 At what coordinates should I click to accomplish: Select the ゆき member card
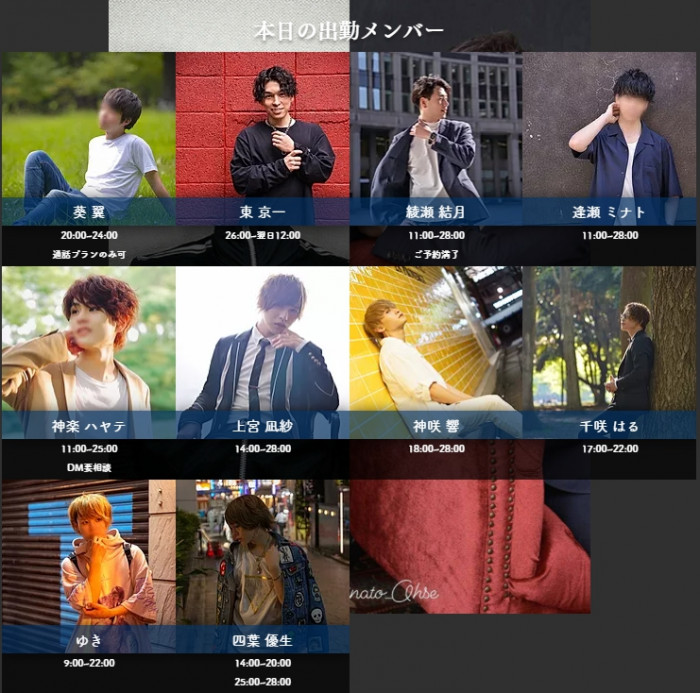88,568
